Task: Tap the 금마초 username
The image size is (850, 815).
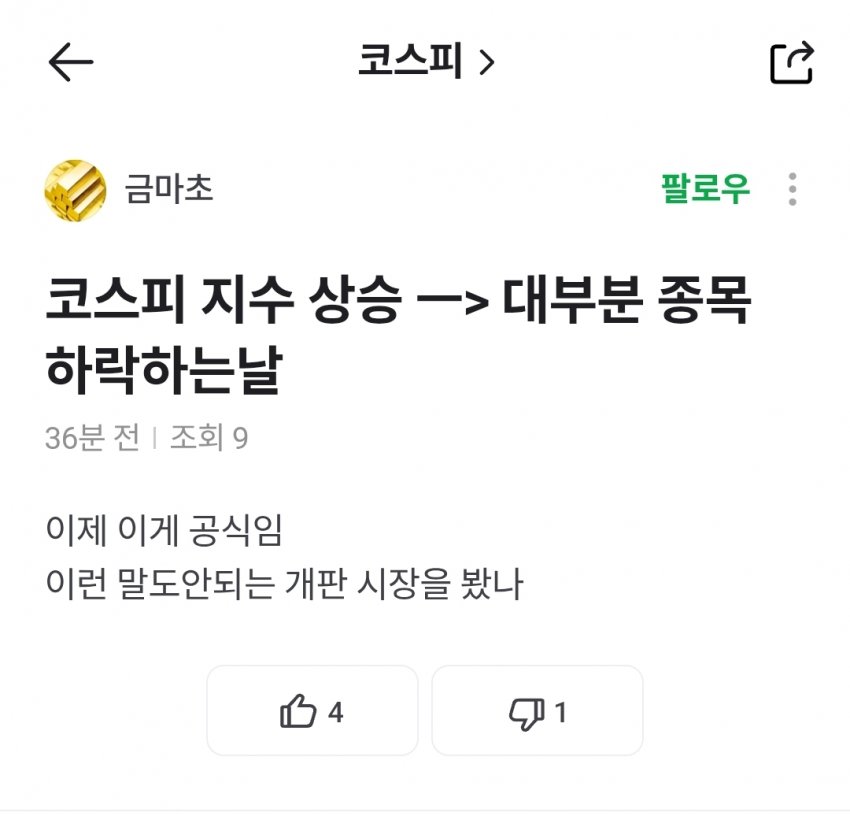Action: click(169, 189)
